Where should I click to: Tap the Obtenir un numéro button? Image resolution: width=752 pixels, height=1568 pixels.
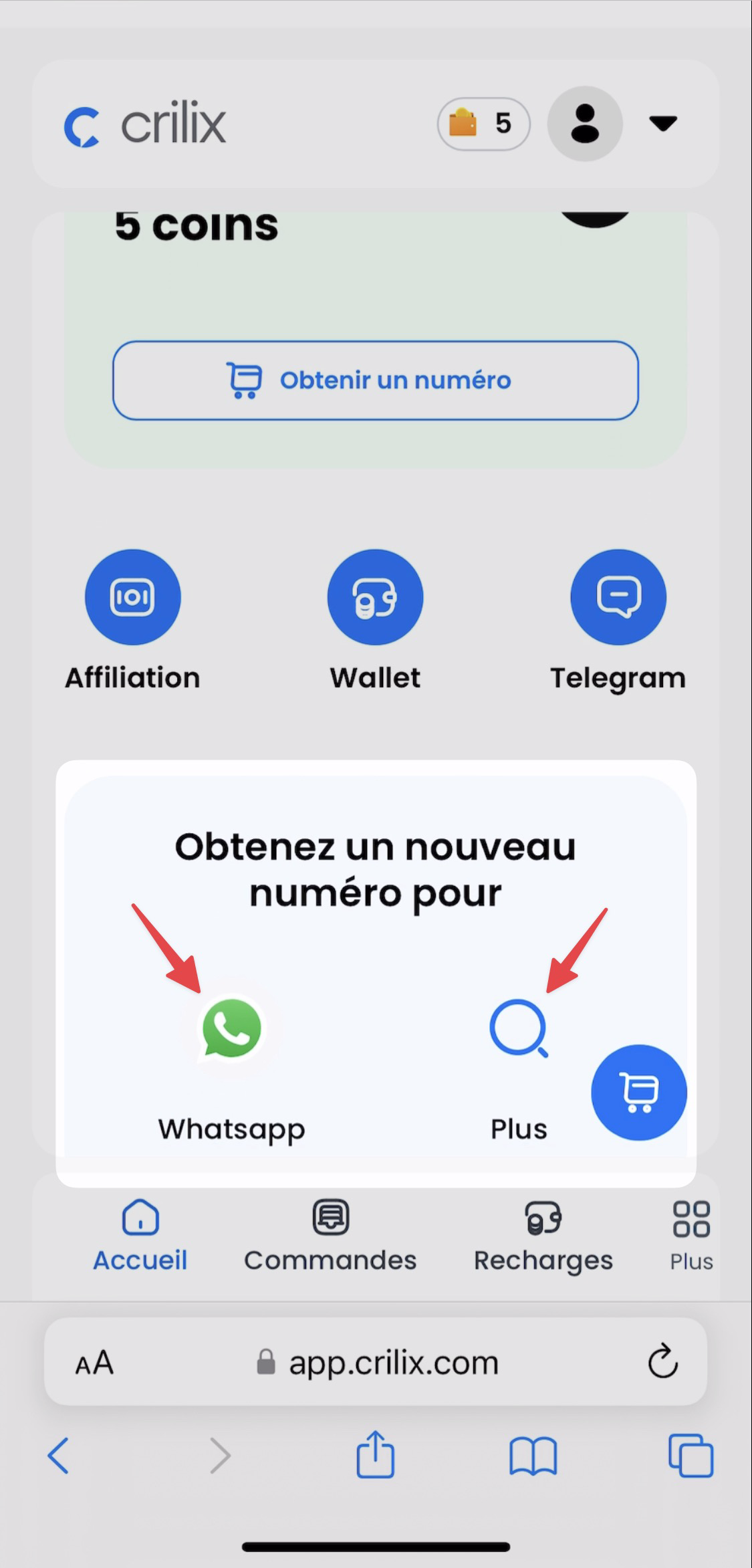375,380
